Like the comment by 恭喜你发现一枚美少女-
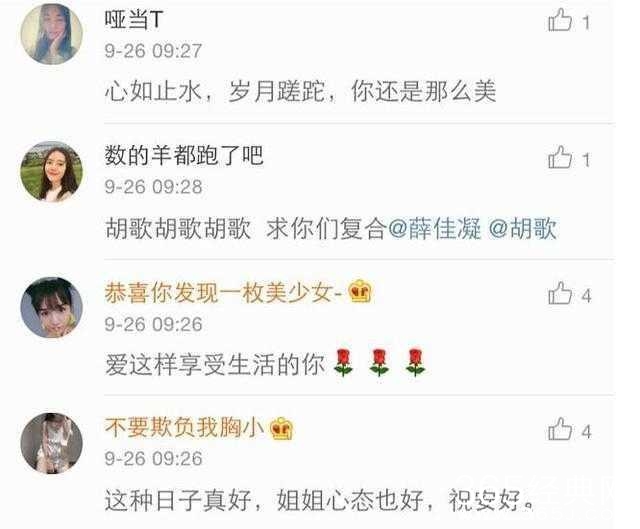The image size is (640, 529). pyautogui.click(x=561, y=294)
